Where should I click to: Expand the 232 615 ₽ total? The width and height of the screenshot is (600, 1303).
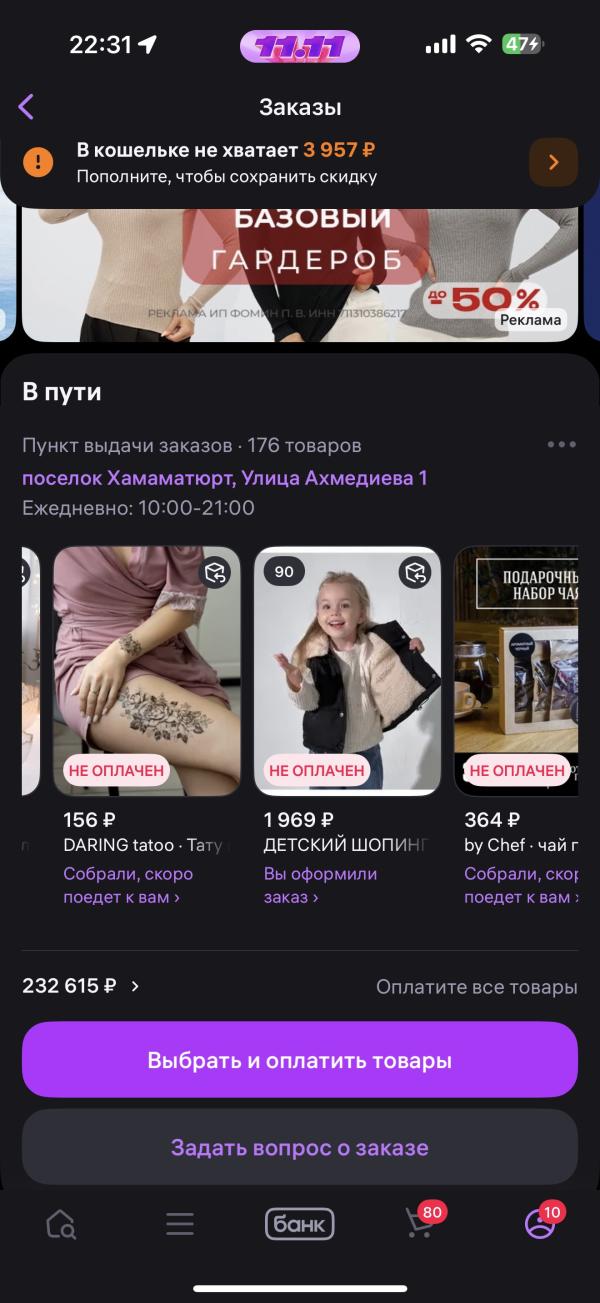click(x=81, y=986)
